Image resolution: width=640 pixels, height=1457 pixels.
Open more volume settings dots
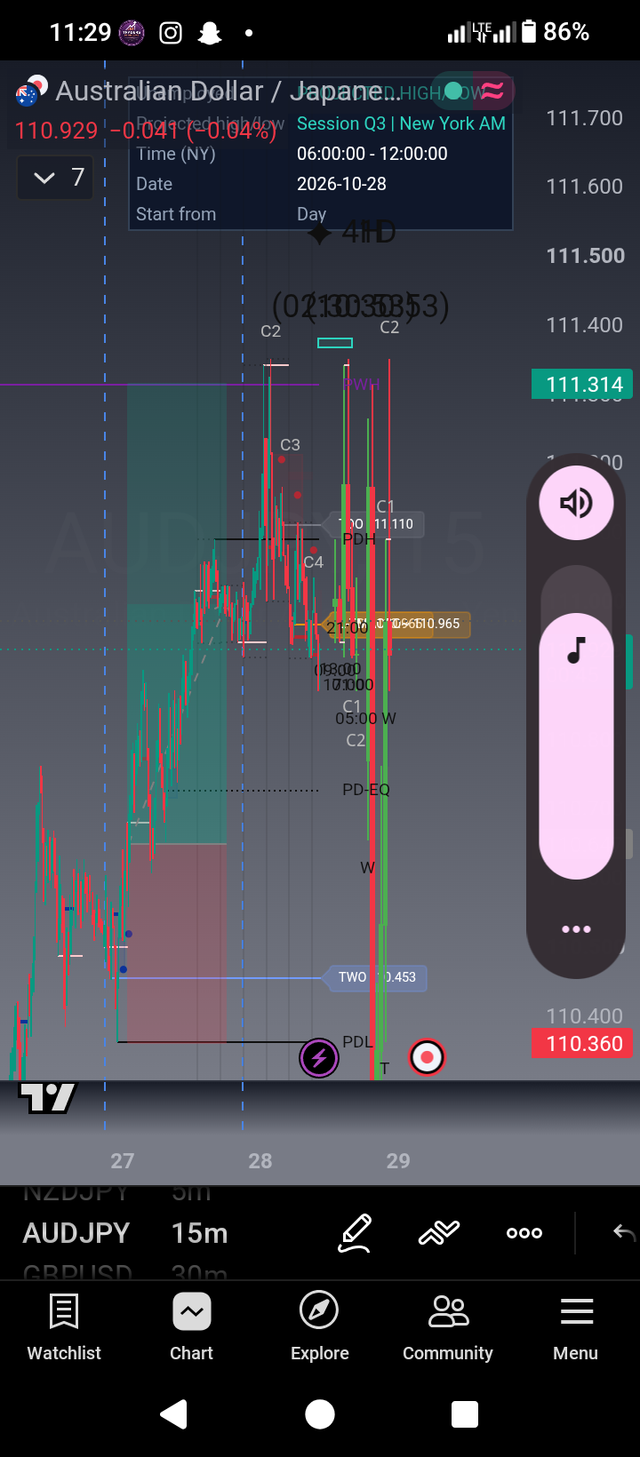pos(576,929)
